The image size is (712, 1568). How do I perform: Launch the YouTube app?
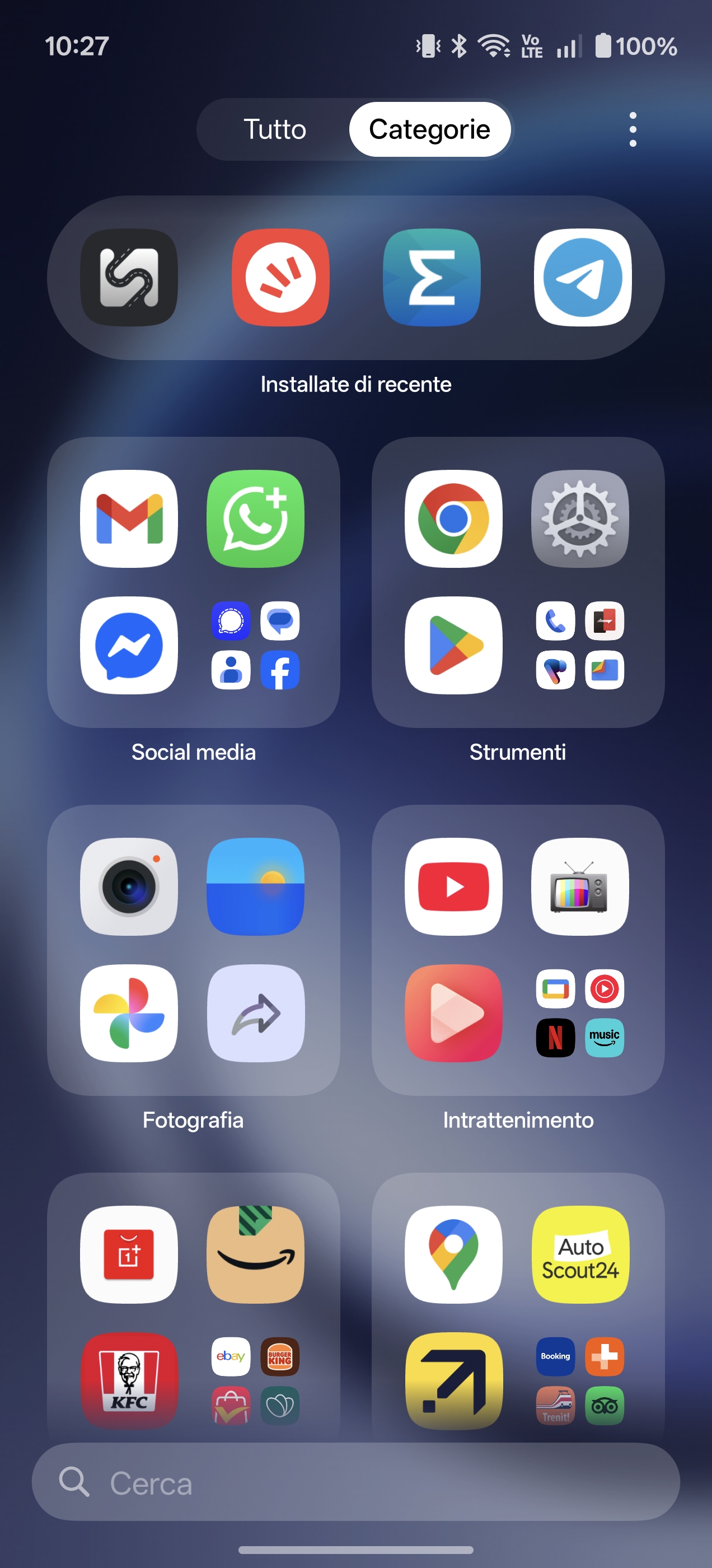[453, 886]
